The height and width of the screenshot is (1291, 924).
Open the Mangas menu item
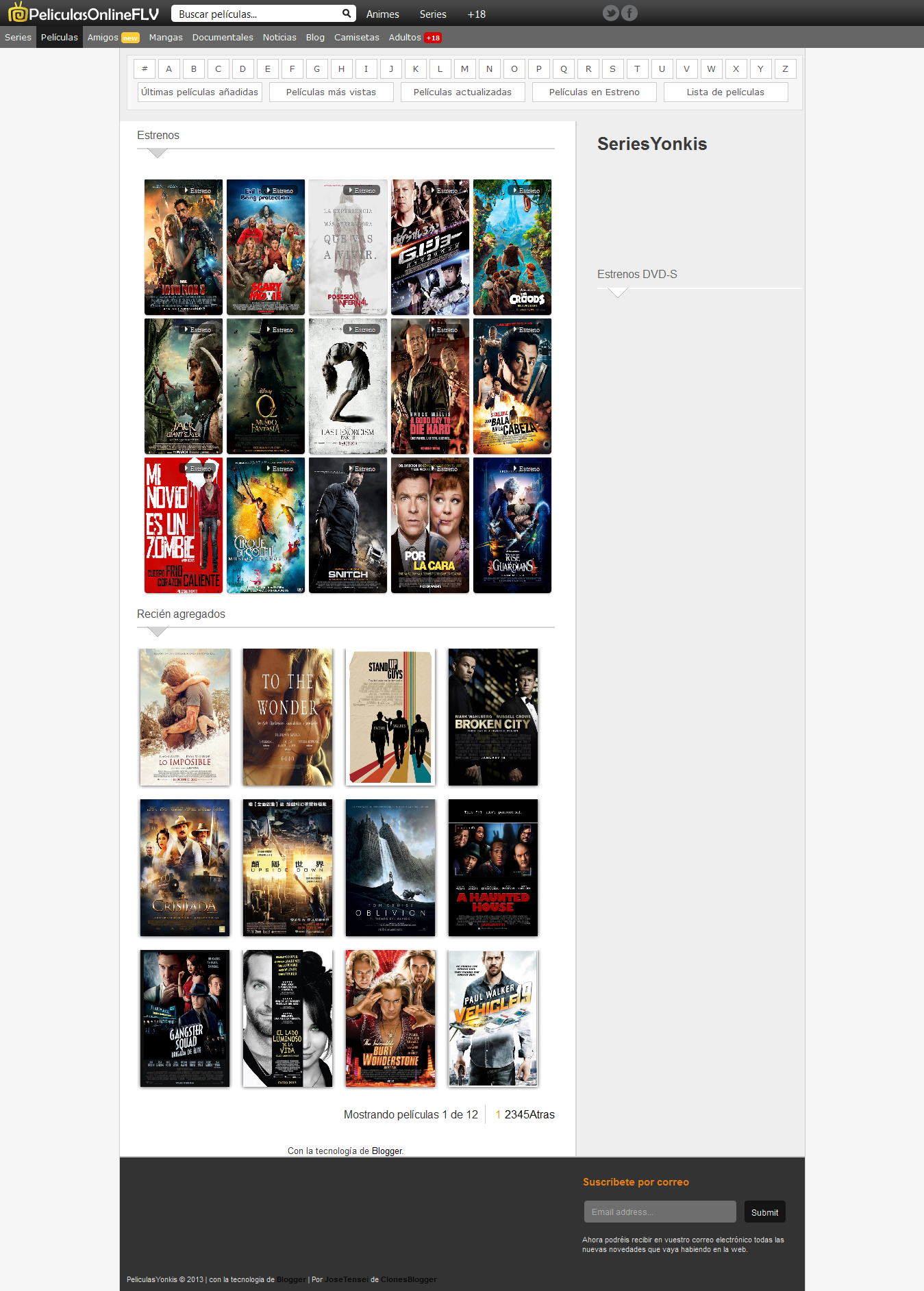(166, 38)
